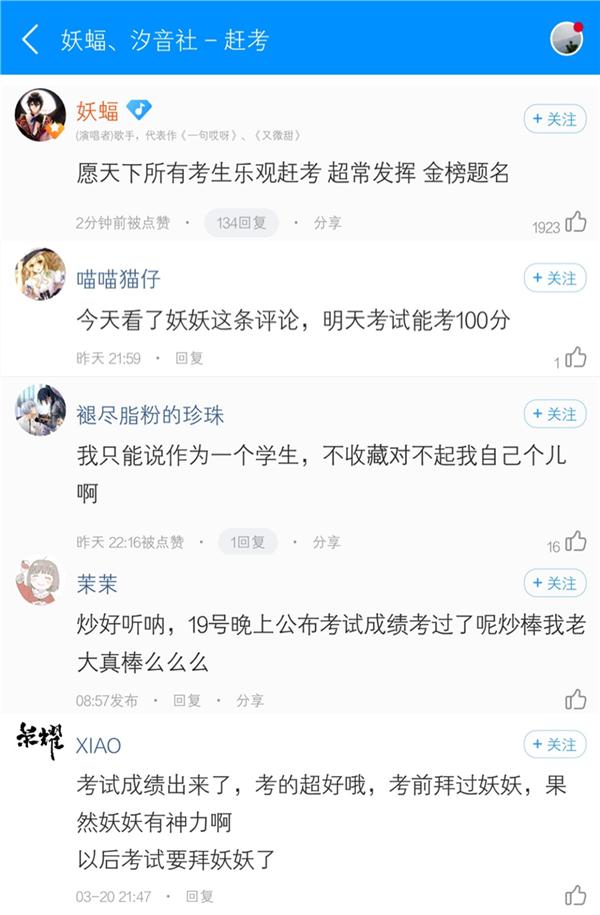Reply to XIAO's comment

(200, 896)
